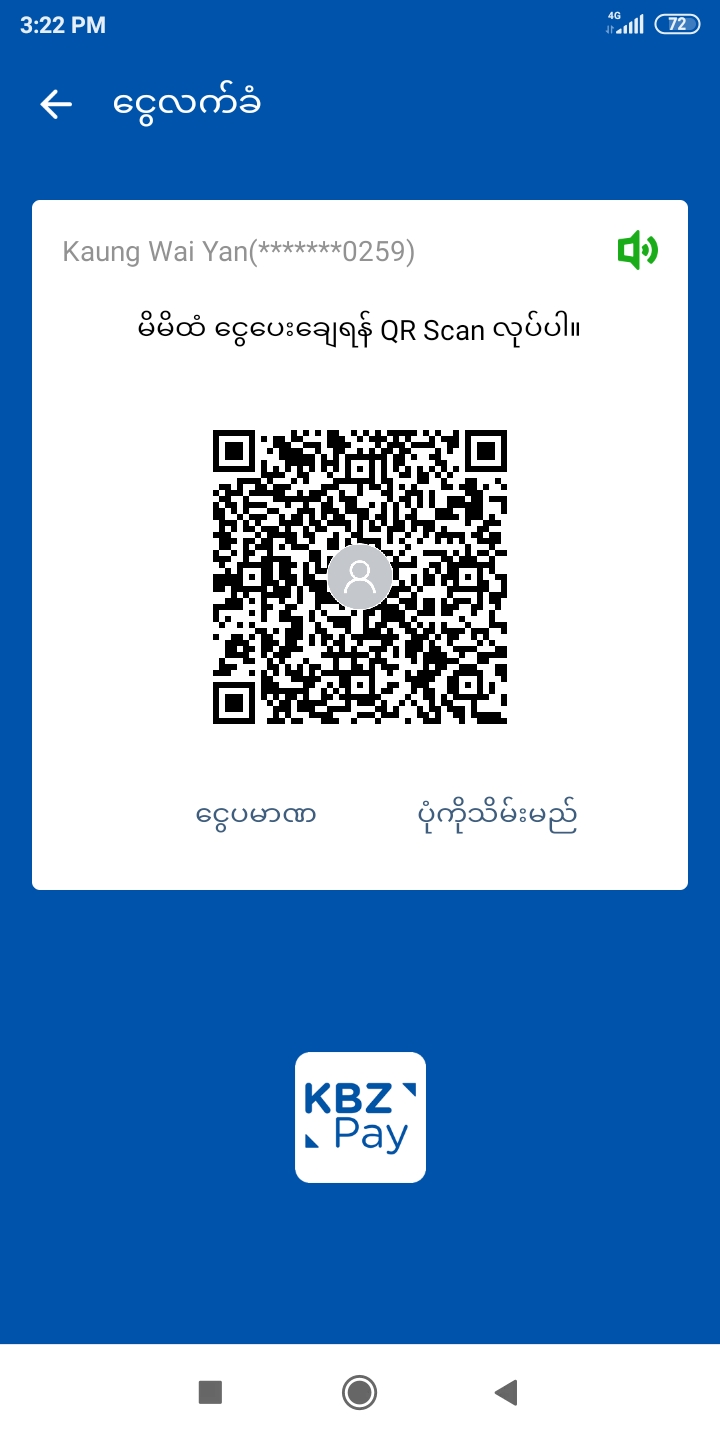Image resolution: width=720 pixels, height=1440 pixels.
Task: Toggle the green speaker sound icon
Action: coord(637,250)
